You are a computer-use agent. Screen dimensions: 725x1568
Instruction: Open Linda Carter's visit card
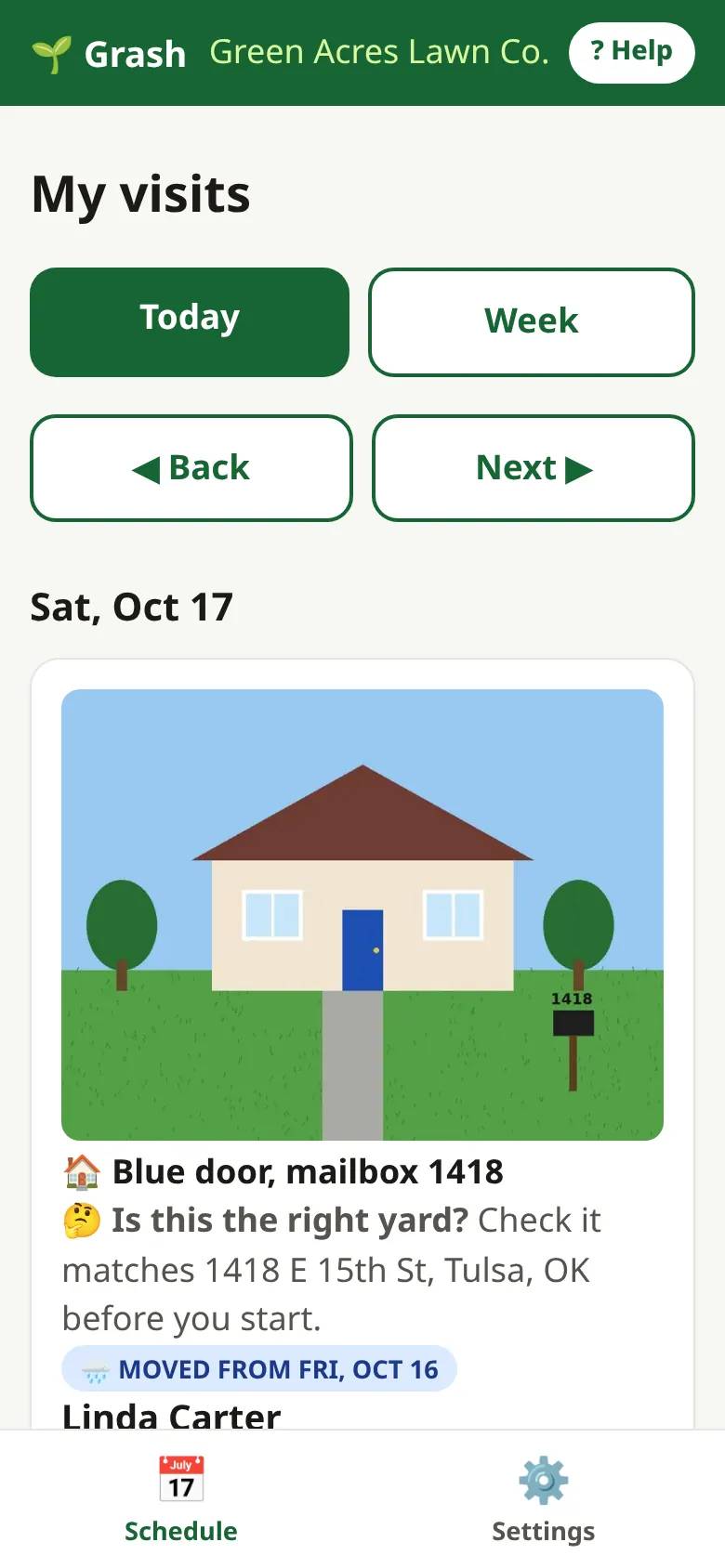click(362, 1044)
